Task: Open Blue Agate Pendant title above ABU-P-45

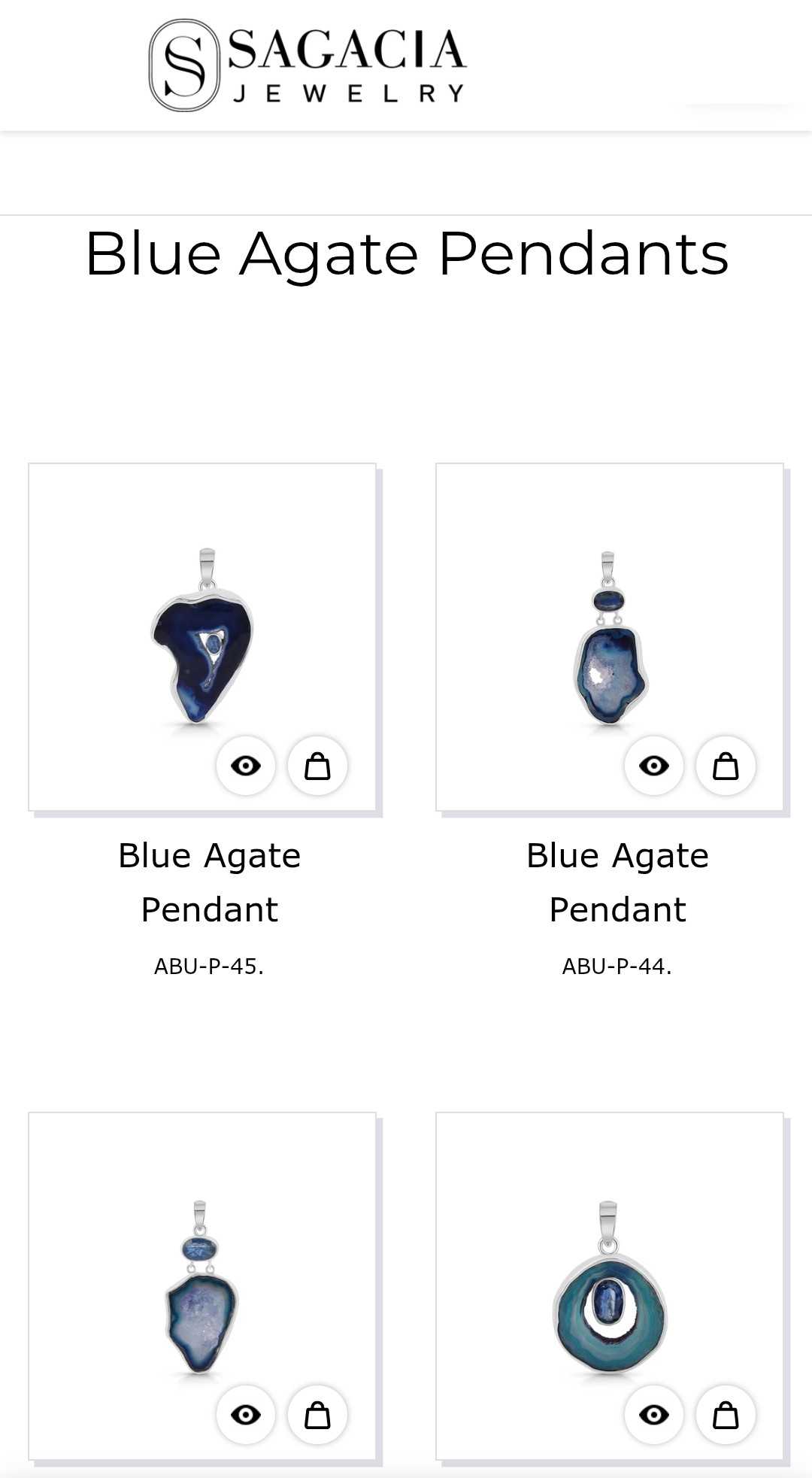Action: [x=209, y=882]
